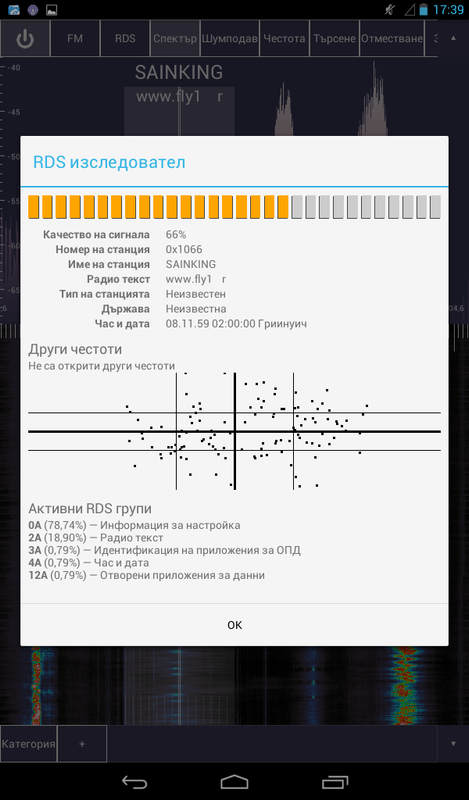The height and width of the screenshot is (800, 469).
Task: Go to the home screen
Action: coord(234,782)
